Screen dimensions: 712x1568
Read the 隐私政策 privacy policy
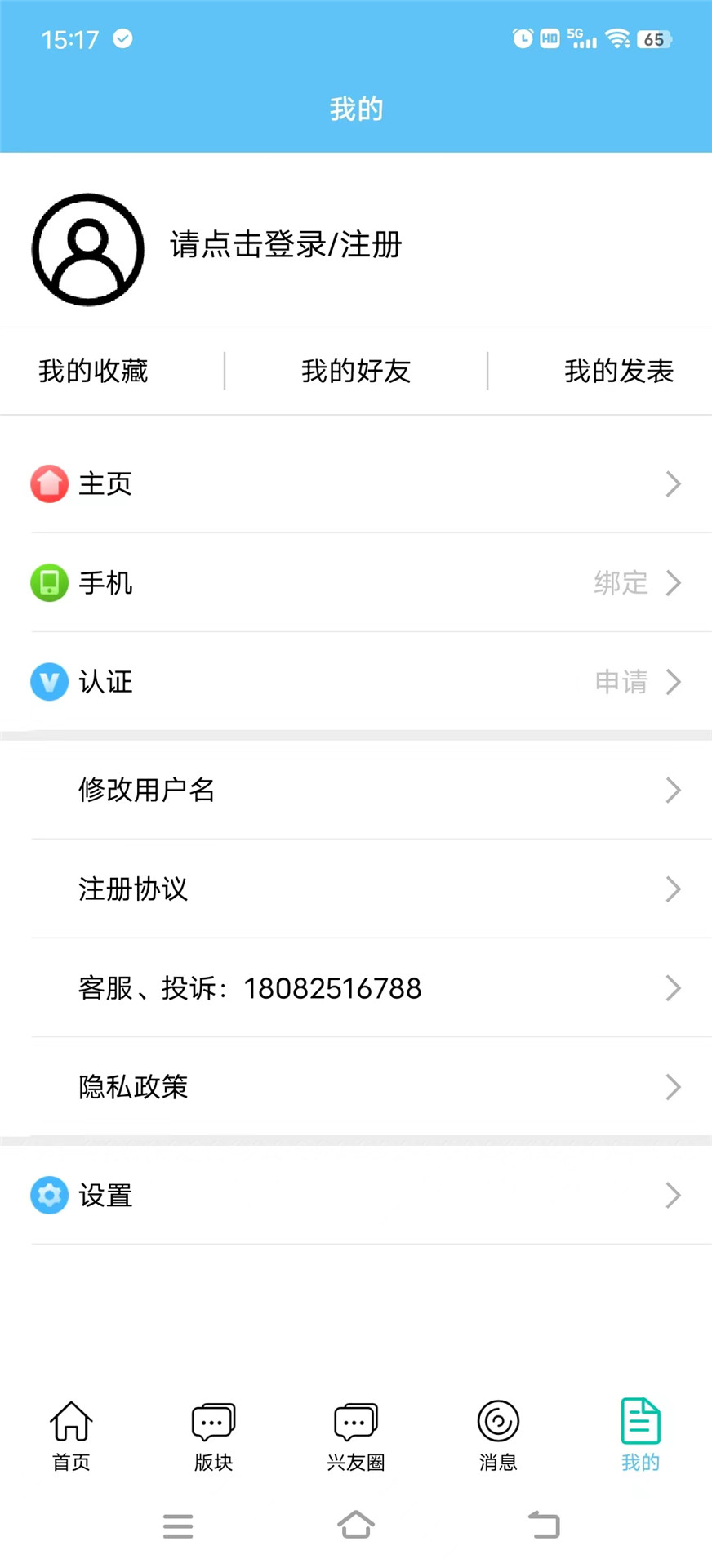[x=356, y=1087]
